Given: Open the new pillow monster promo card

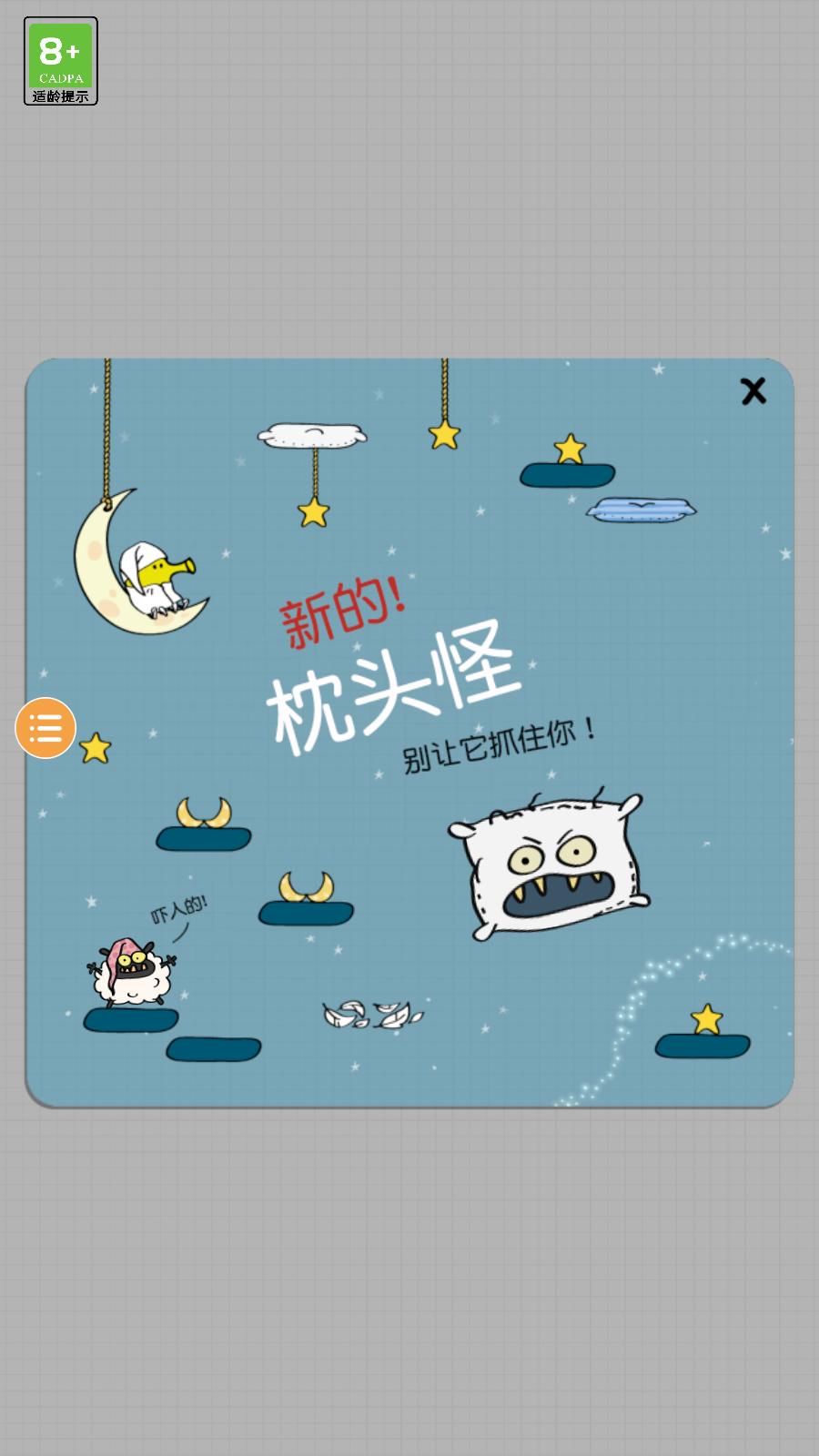Looking at the screenshot, I should 409,733.
